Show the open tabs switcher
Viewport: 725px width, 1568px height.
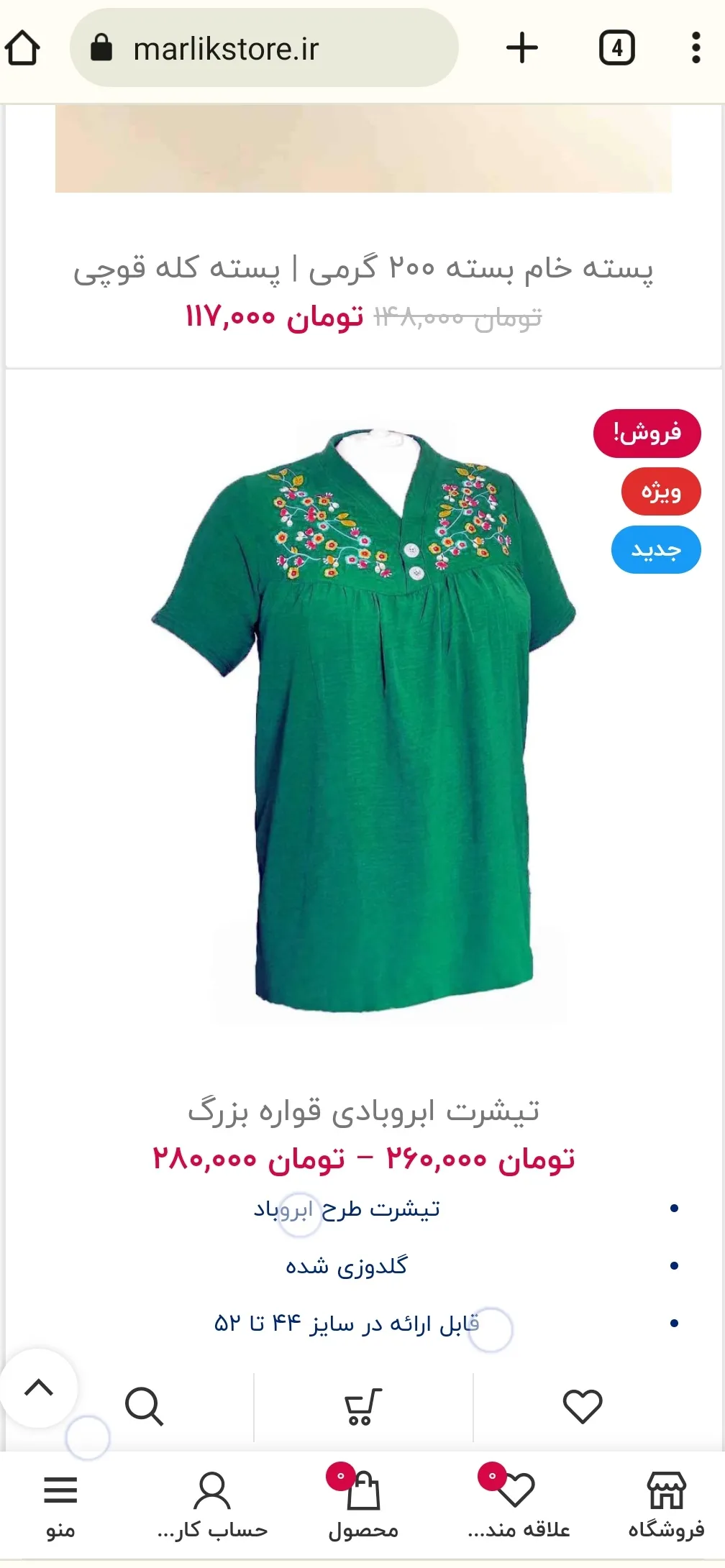(616, 48)
